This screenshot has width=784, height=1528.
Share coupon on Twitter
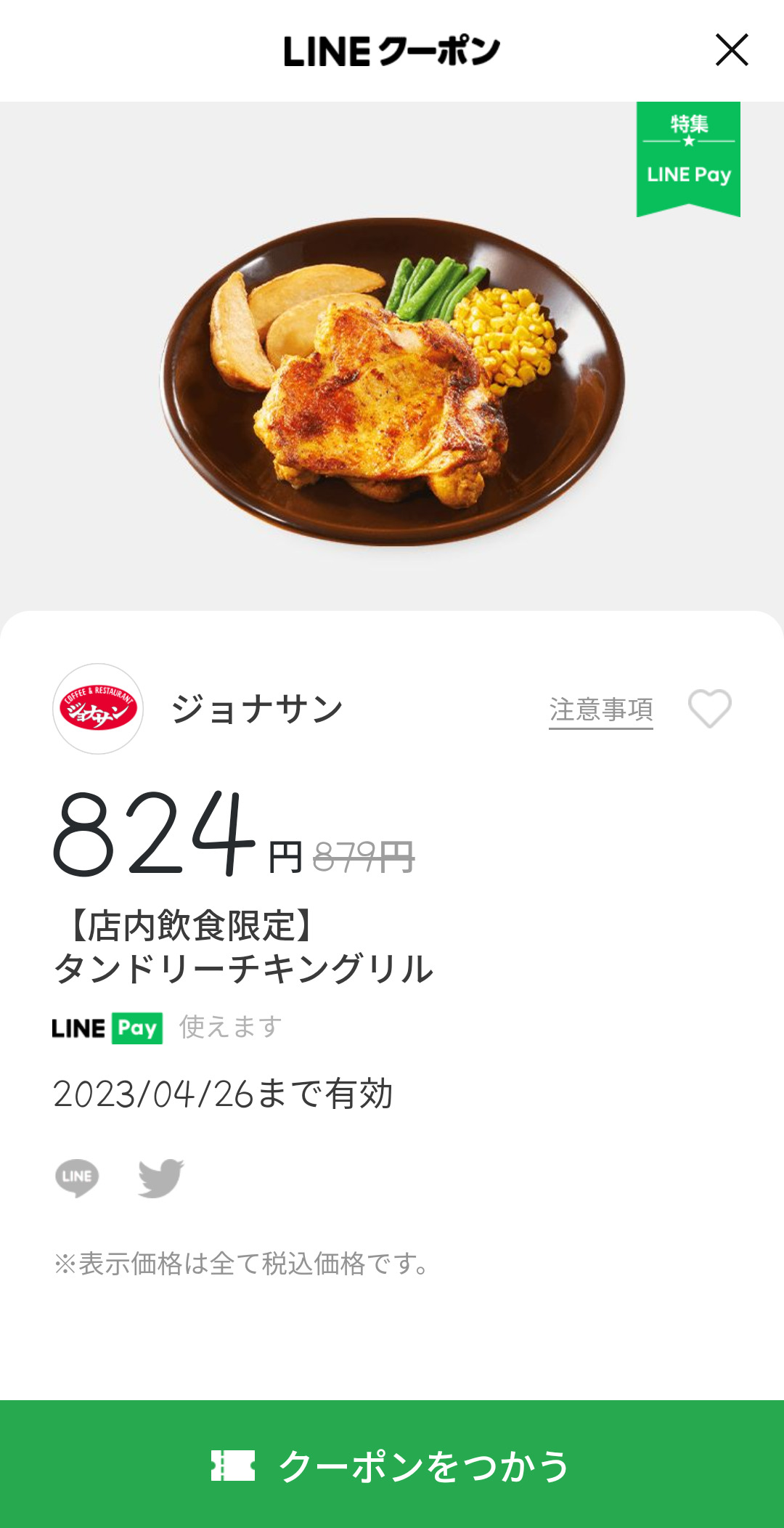pyautogui.click(x=160, y=1177)
